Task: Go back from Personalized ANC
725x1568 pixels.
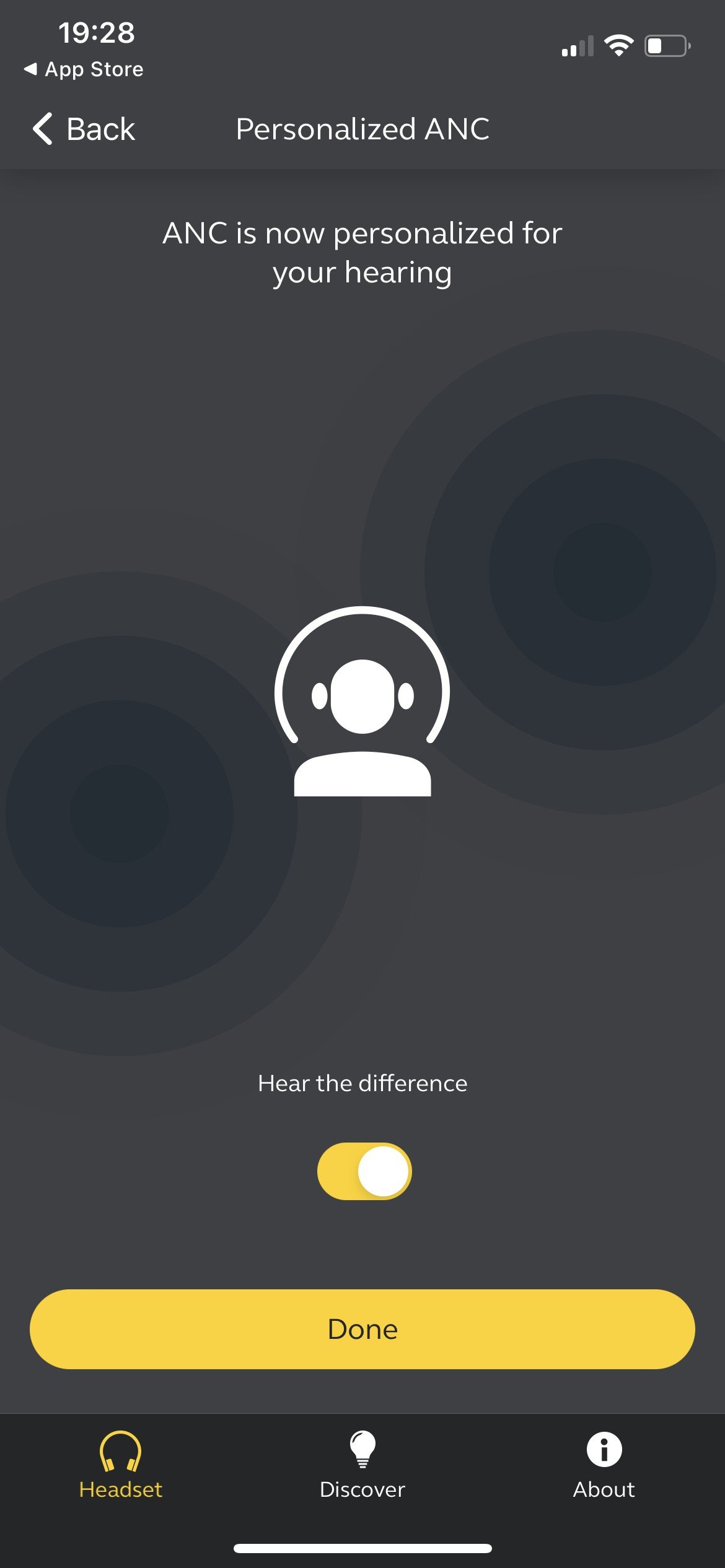Action: point(84,129)
